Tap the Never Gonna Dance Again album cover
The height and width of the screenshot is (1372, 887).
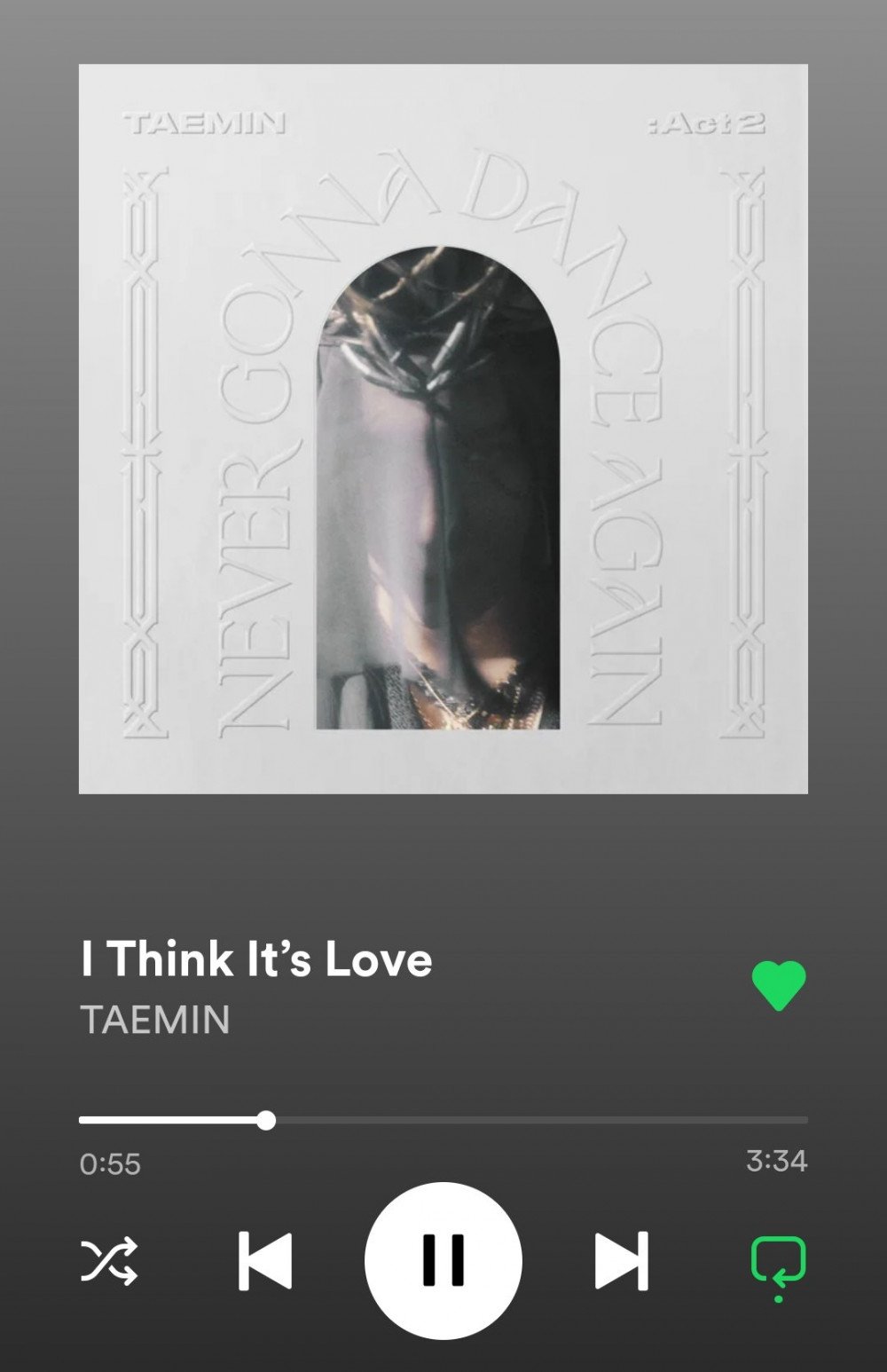pyautogui.click(x=443, y=429)
